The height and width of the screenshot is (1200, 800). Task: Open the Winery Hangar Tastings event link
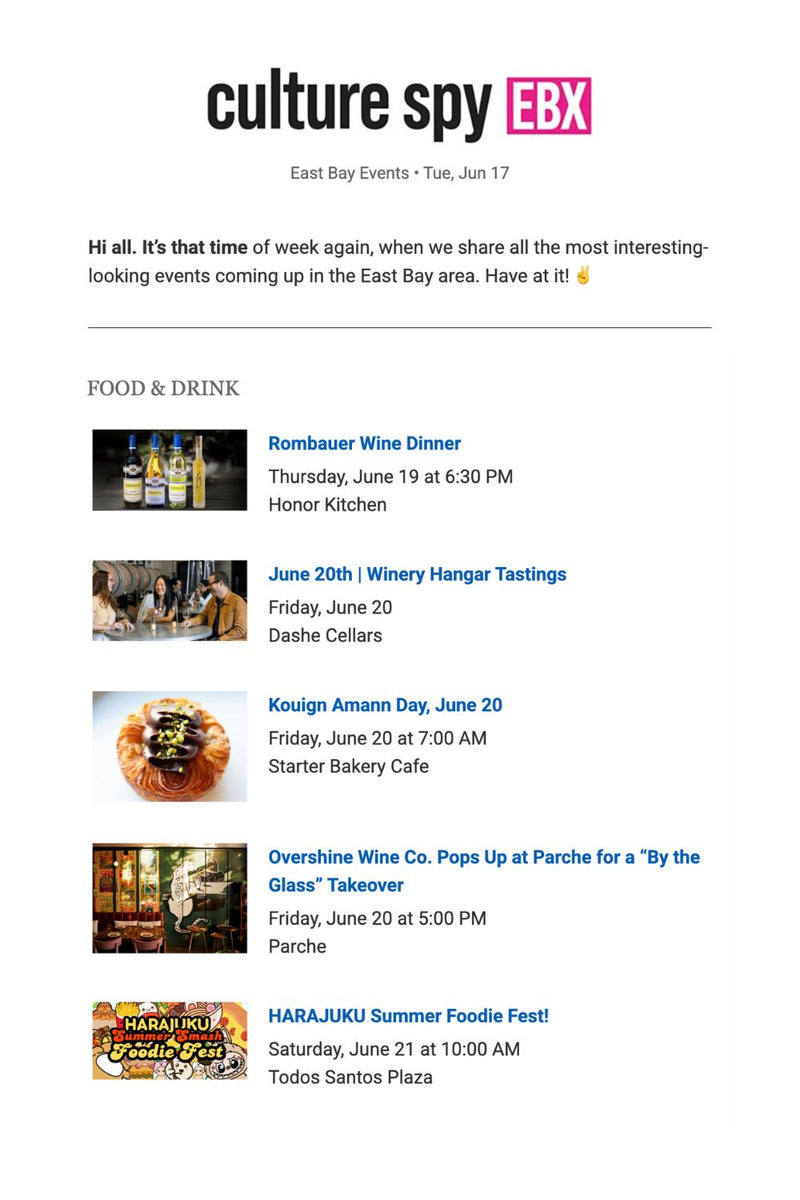pyautogui.click(x=417, y=574)
